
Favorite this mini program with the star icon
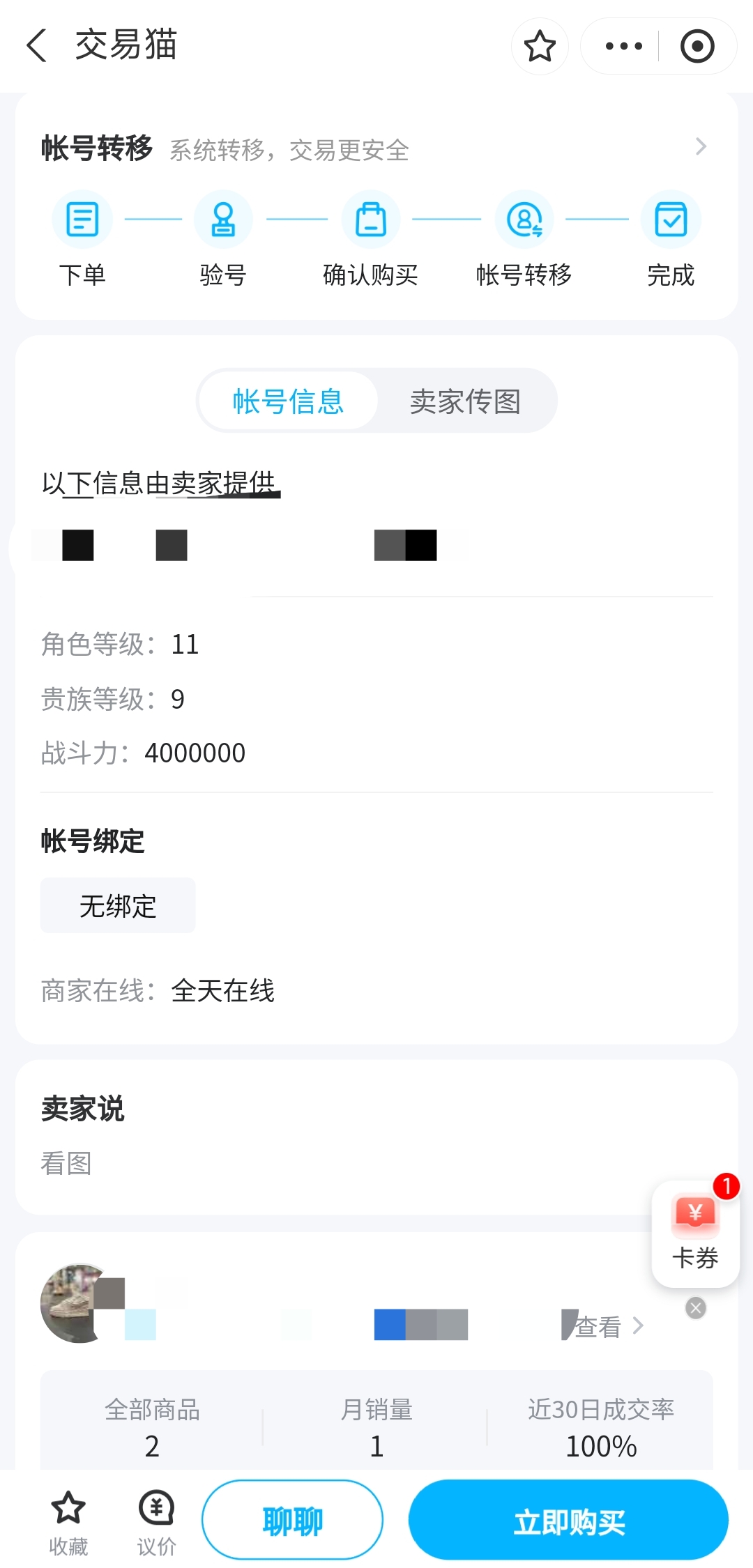pyautogui.click(x=540, y=47)
